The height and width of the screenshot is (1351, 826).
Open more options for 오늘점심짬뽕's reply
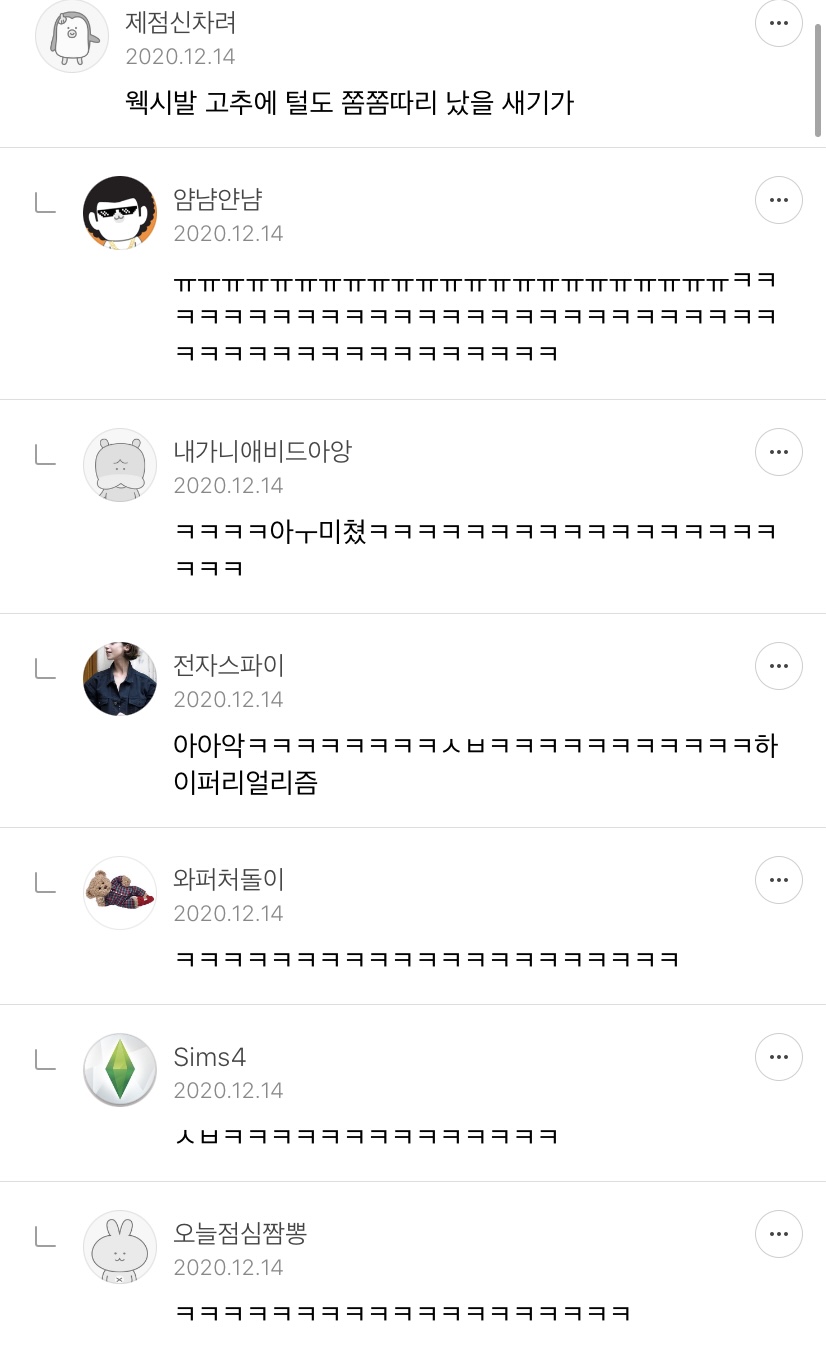[779, 1234]
